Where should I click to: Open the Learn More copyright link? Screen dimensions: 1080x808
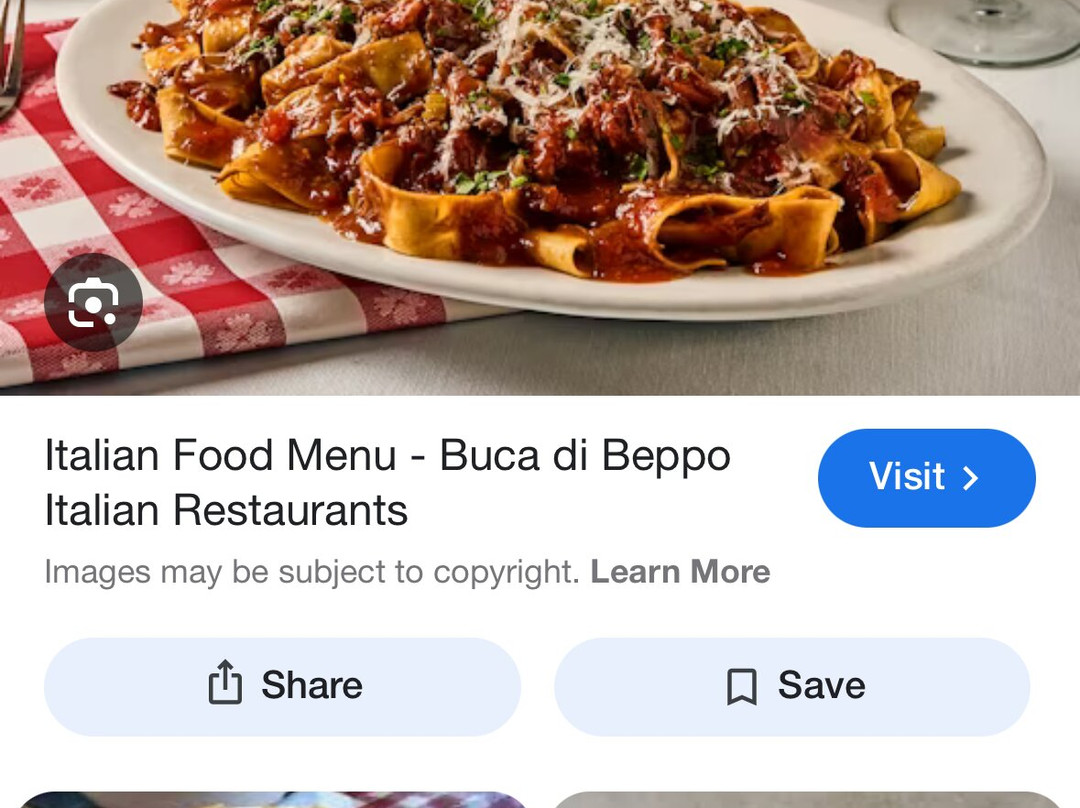[680, 572]
